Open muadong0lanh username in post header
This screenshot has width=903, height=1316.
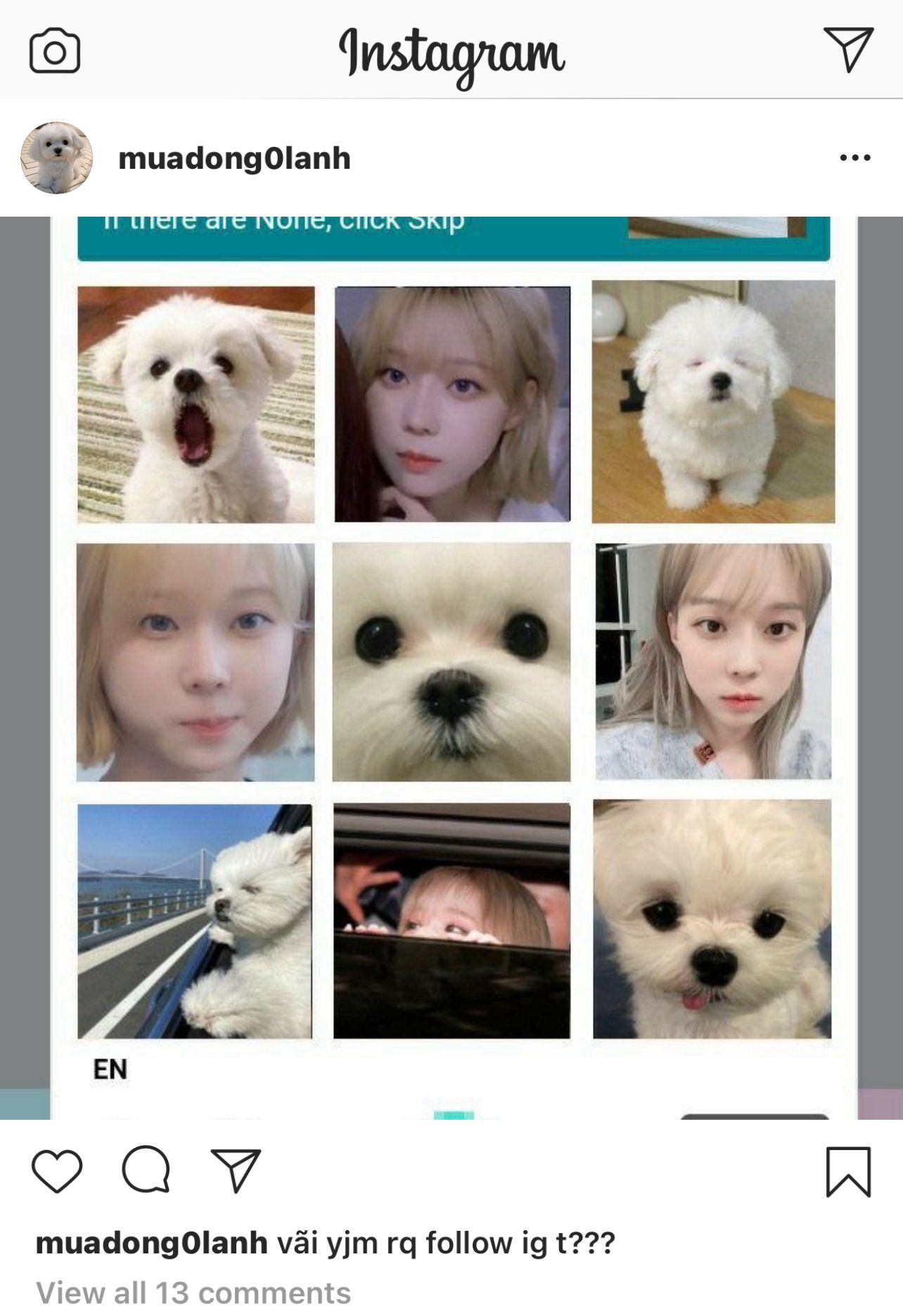coord(234,158)
